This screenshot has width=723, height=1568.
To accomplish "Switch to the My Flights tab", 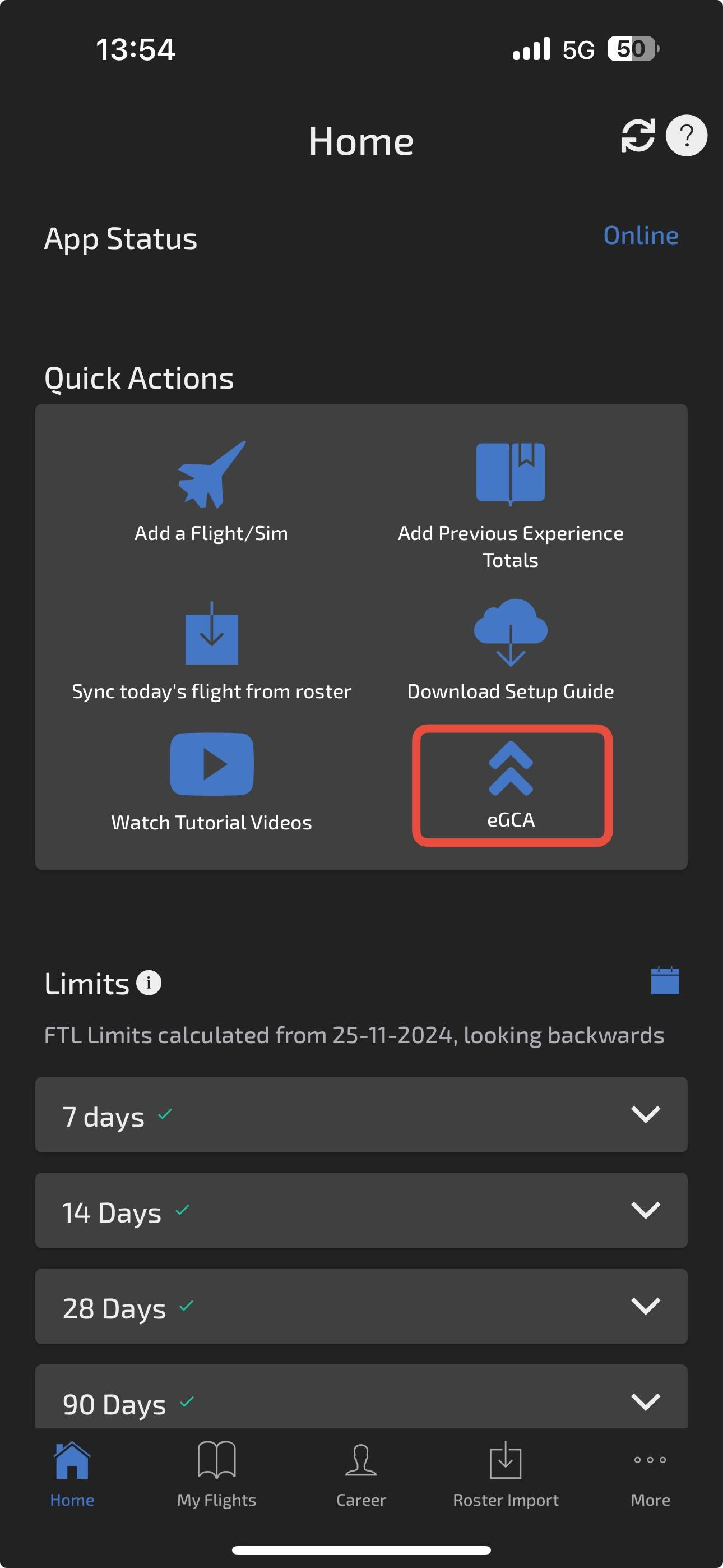I will pos(217,1474).
